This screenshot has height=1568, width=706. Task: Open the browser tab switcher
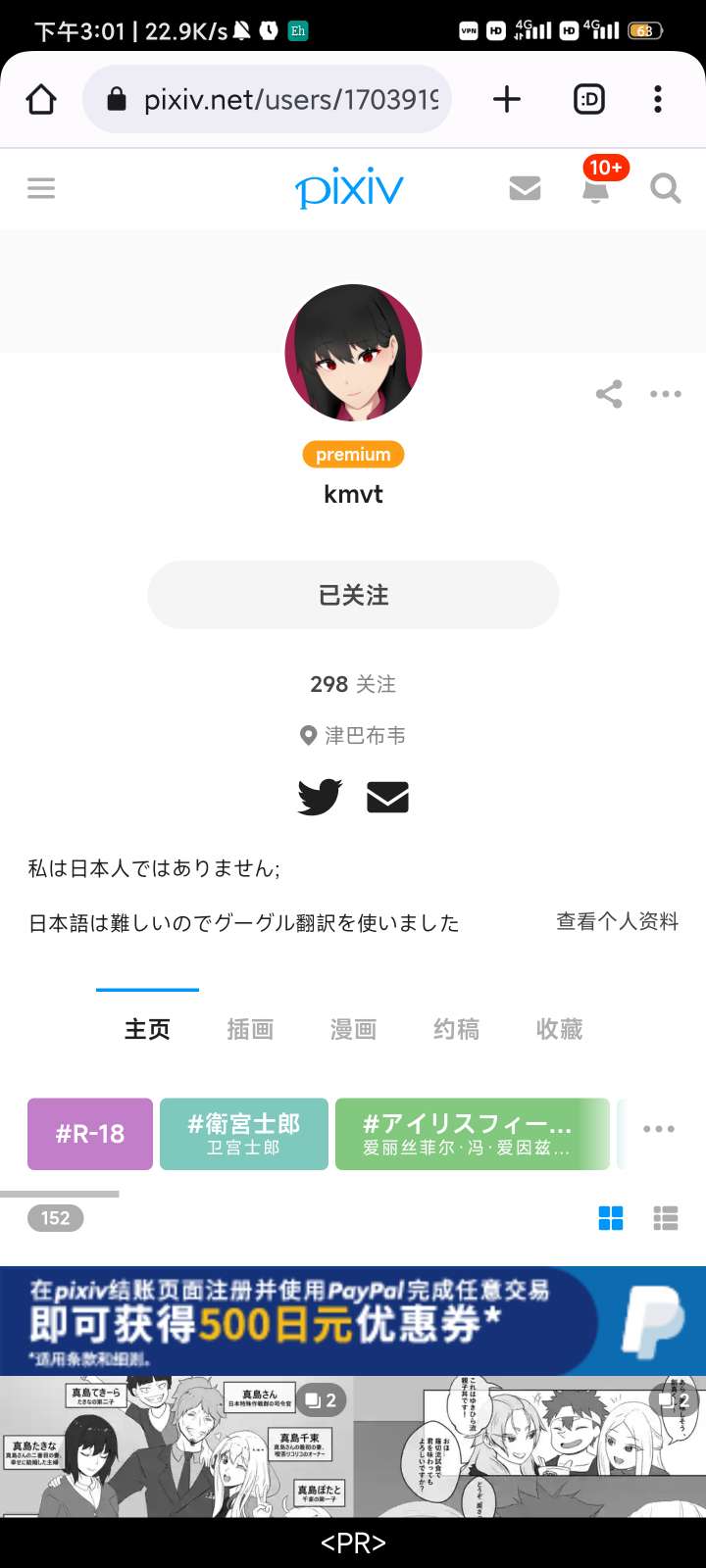click(589, 99)
